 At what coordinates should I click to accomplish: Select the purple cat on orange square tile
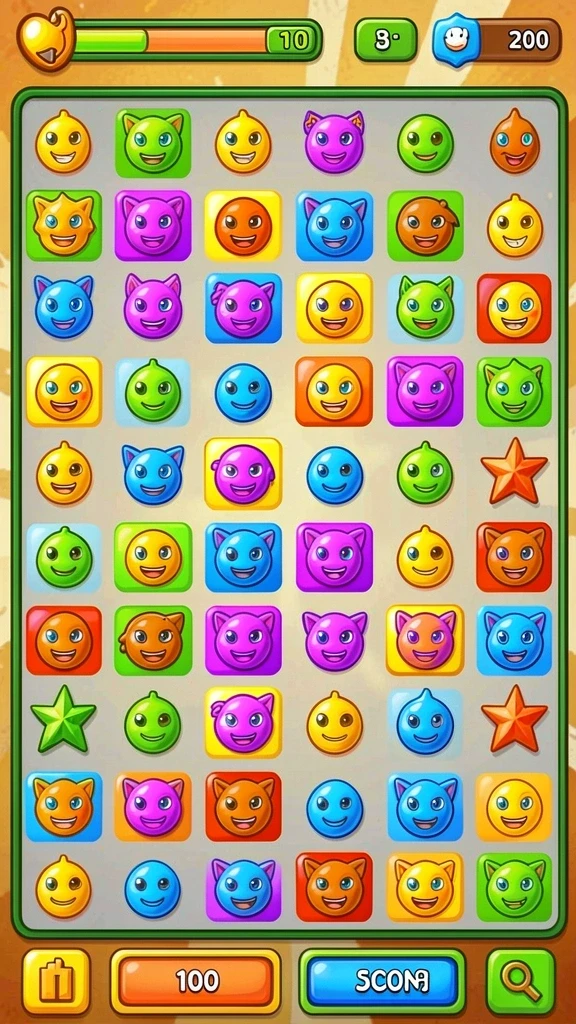[153, 807]
